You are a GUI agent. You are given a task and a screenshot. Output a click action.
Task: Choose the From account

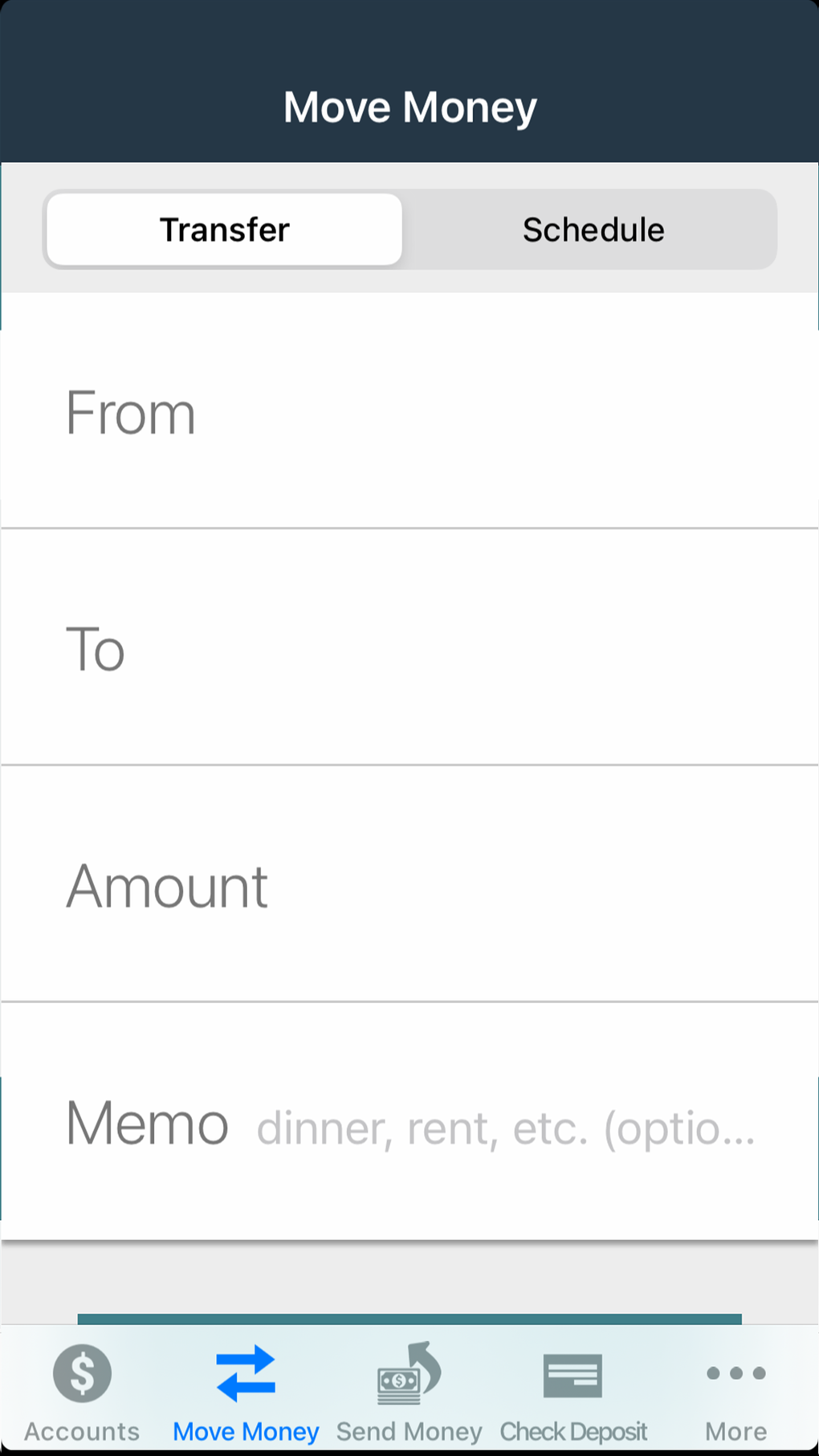tap(409, 413)
